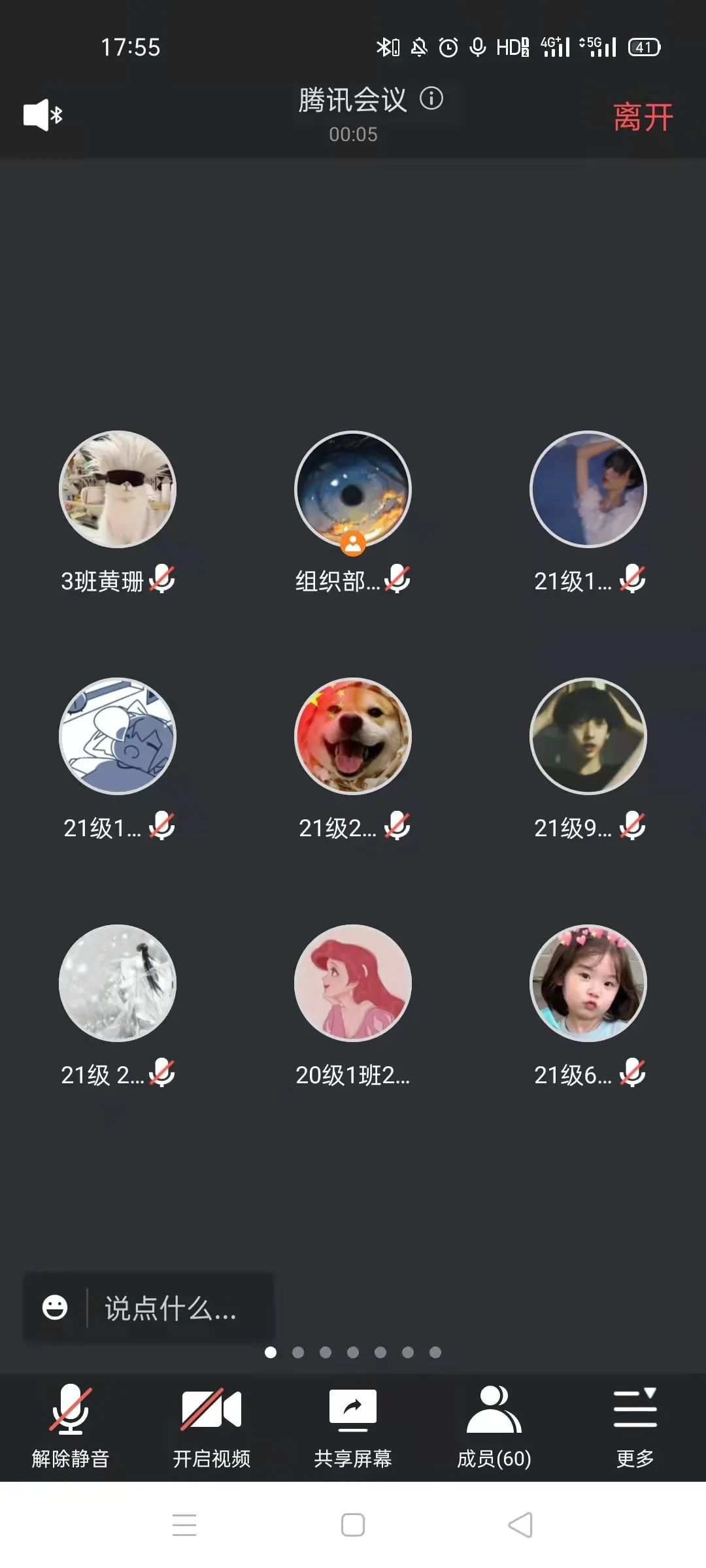The height and width of the screenshot is (1568, 706).
Task: Jump to the second page dot
Action: pyautogui.click(x=298, y=1352)
